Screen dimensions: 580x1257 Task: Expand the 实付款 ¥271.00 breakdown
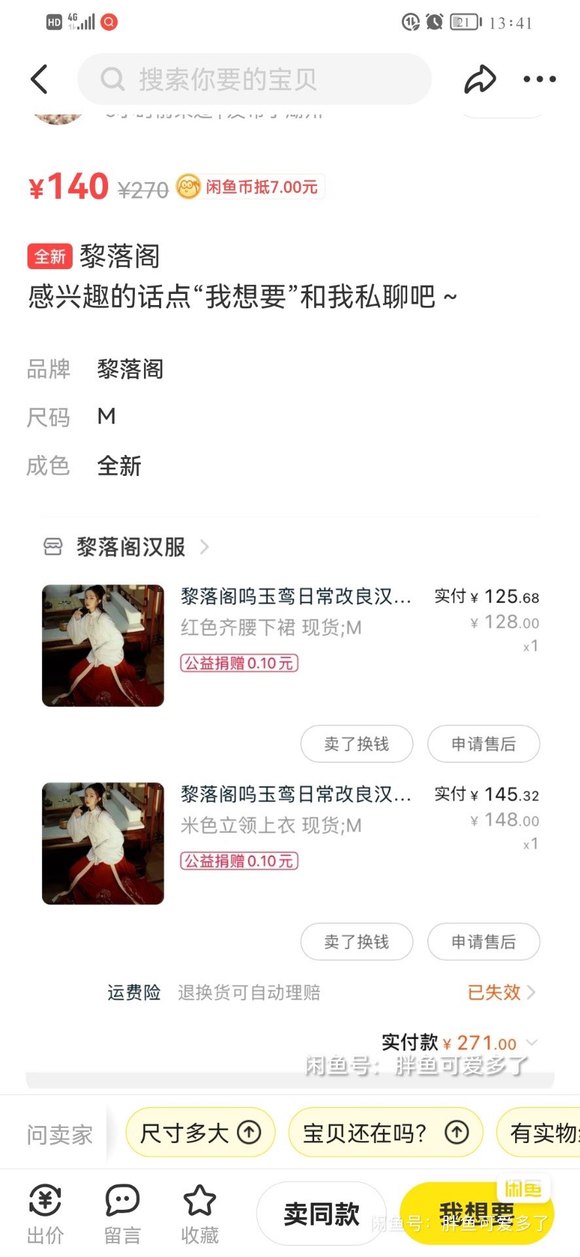click(x=461, y=1043)
